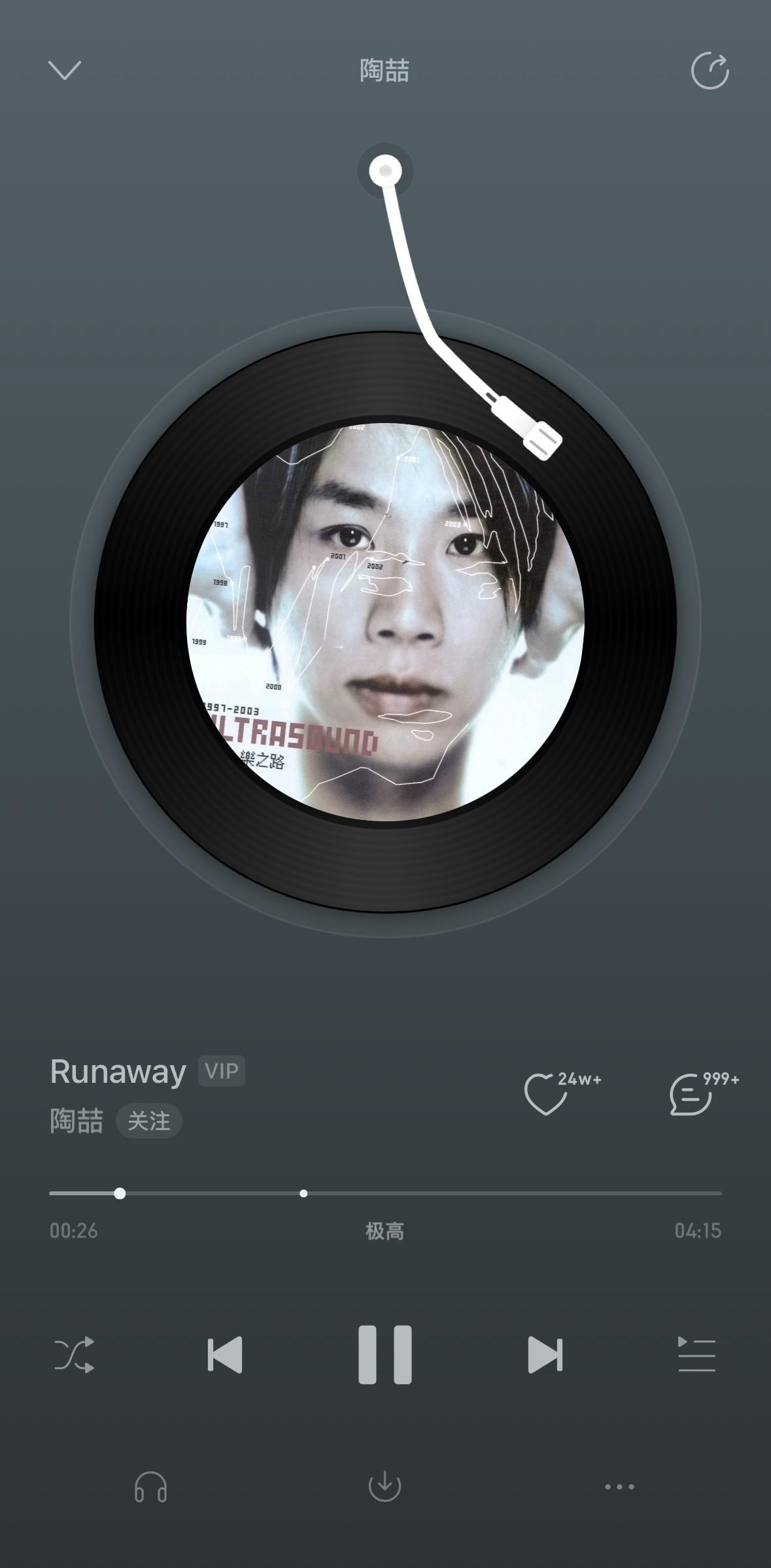Screen dimensions: 771x1568
Task: Open the 极高 sound quality selector
Action: 385,1230
